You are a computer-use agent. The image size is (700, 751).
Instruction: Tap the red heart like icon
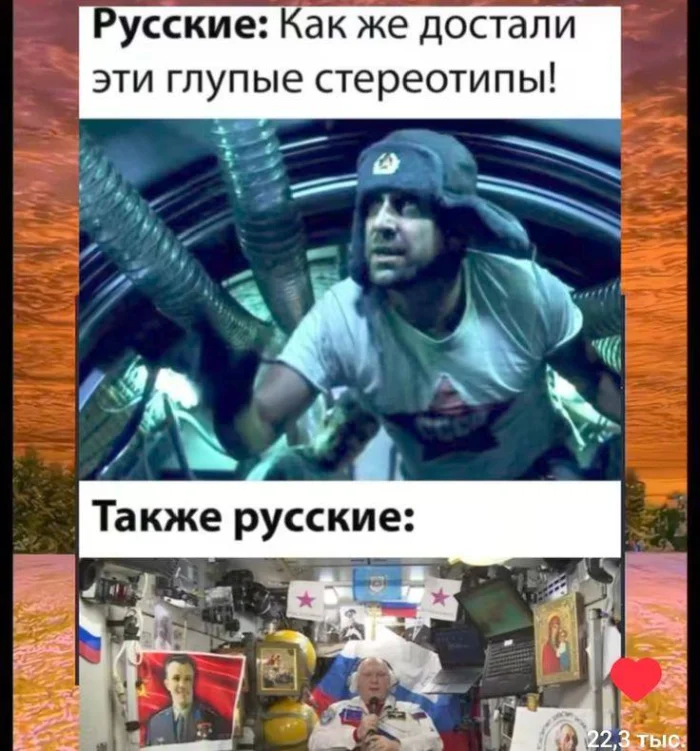[x=636, y=679]
